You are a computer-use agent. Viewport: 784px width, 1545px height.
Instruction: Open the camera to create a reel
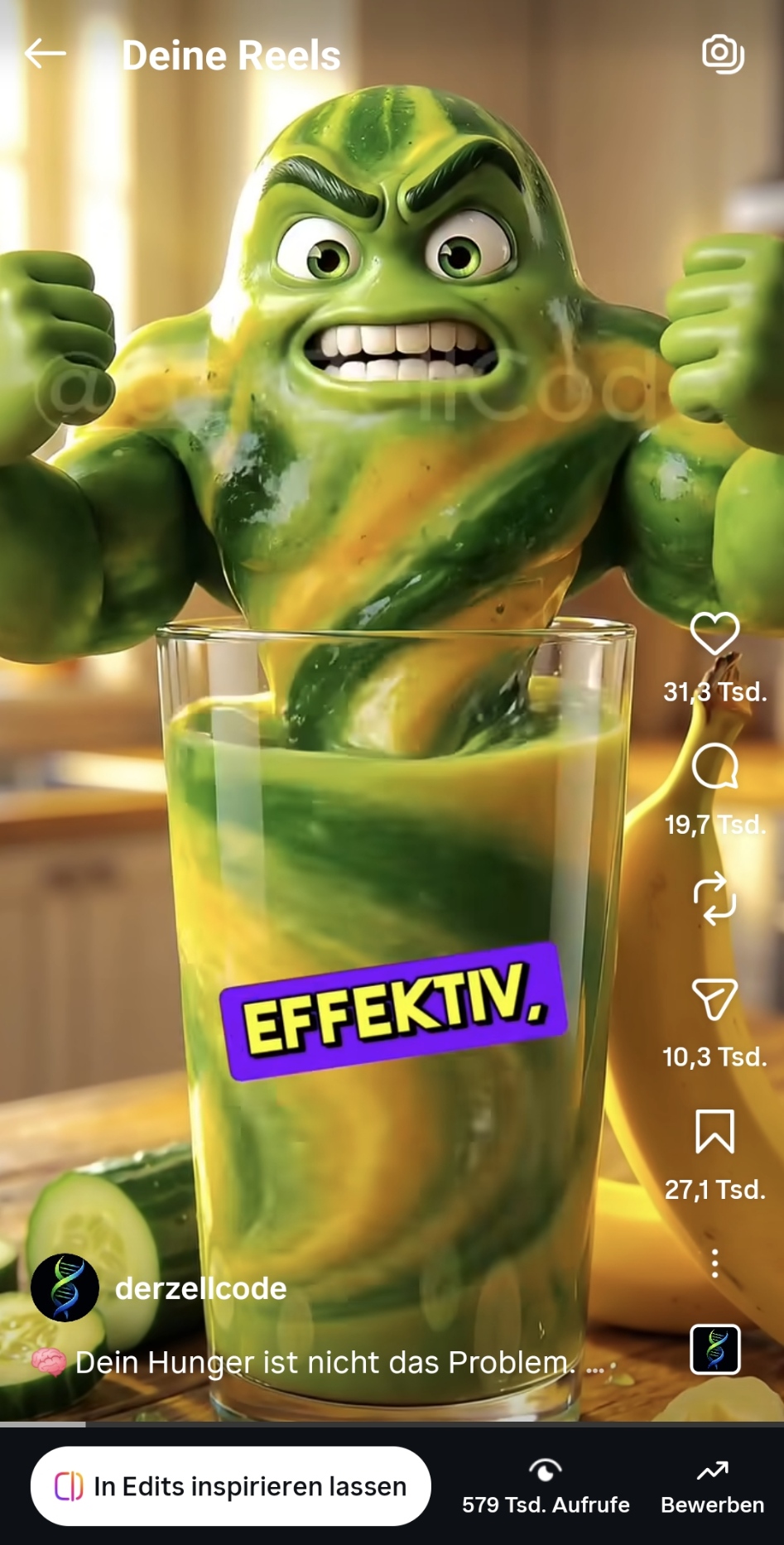(723, 55)
